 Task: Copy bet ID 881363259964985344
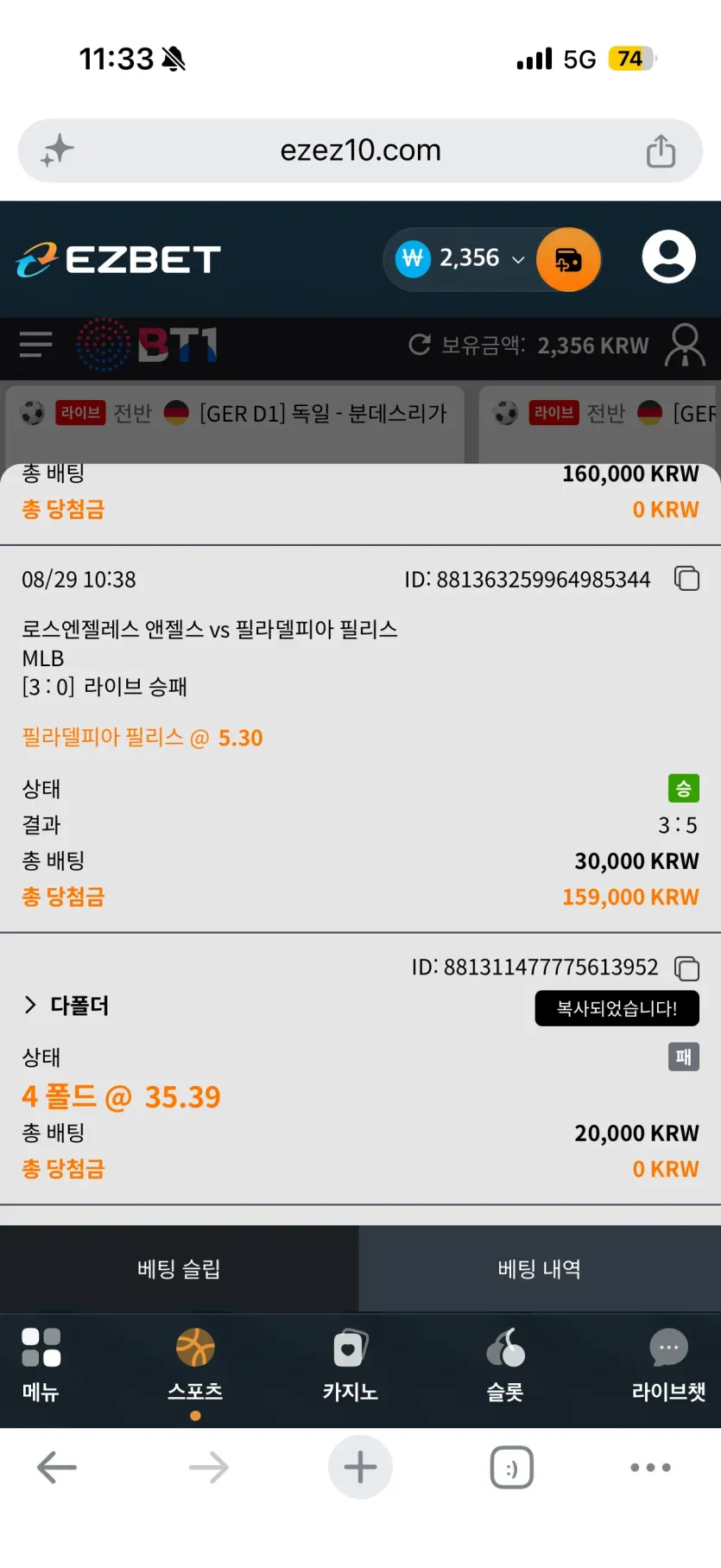686,579
